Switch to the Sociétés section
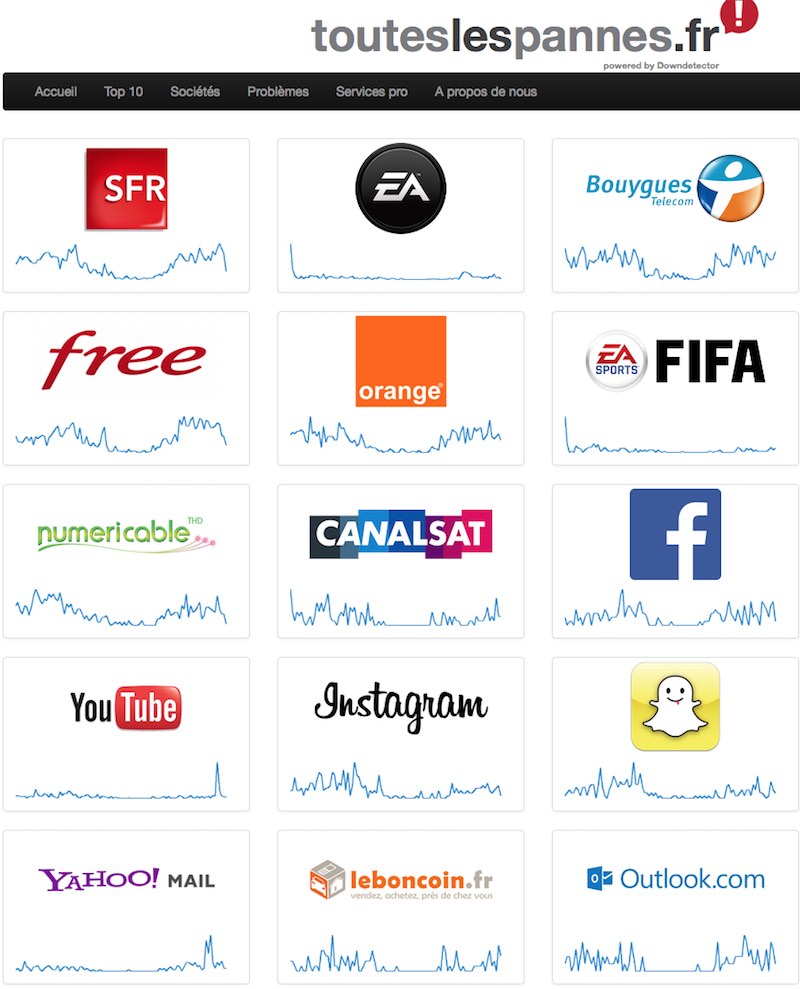Screen dimensions: 800x989 (195, 92)
